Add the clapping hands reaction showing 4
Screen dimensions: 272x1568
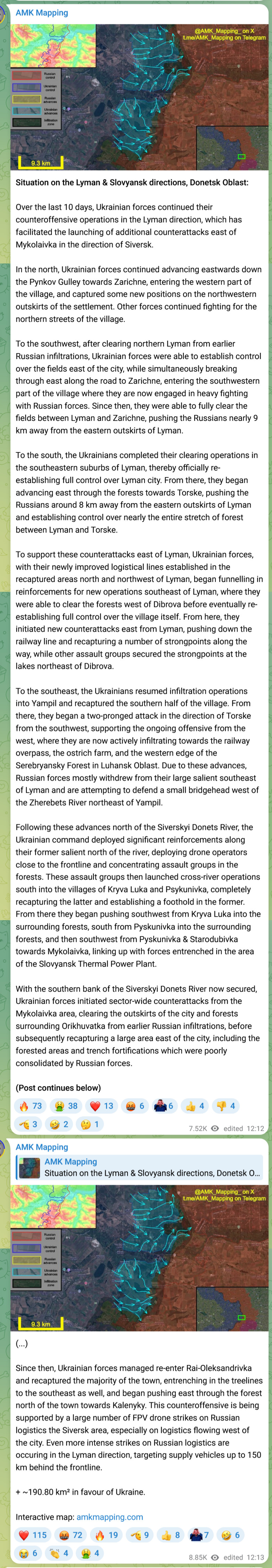tap(59, 1553)
